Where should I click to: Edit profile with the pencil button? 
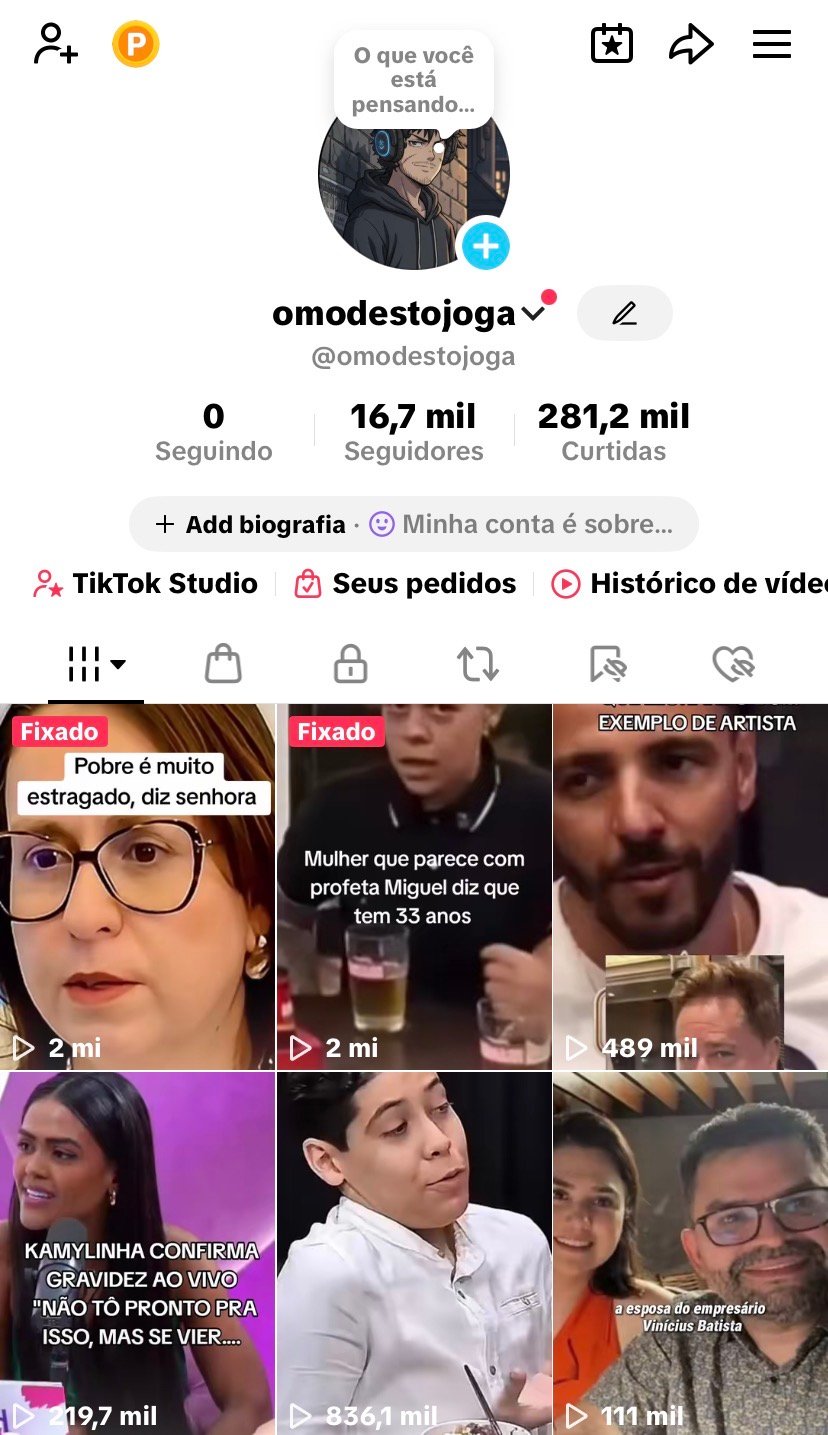(625, 314)
